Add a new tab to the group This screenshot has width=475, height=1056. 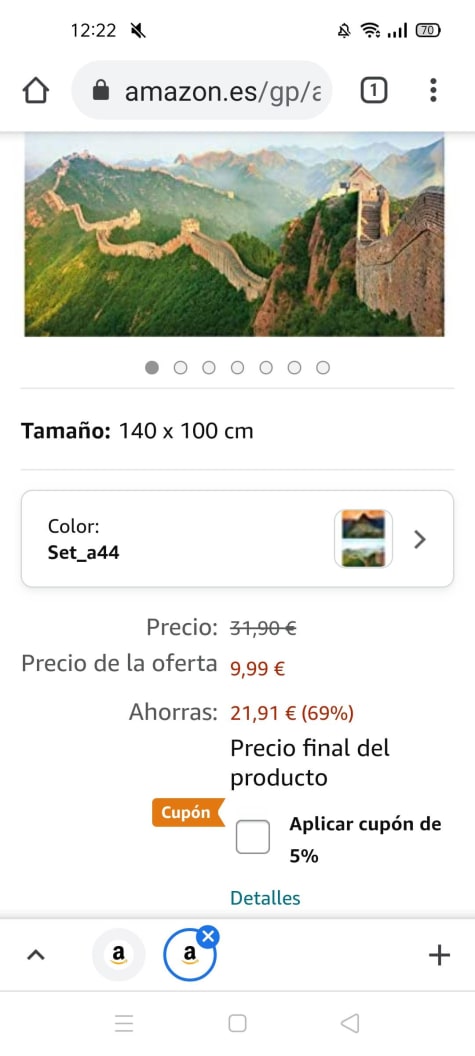pos(439,954)
